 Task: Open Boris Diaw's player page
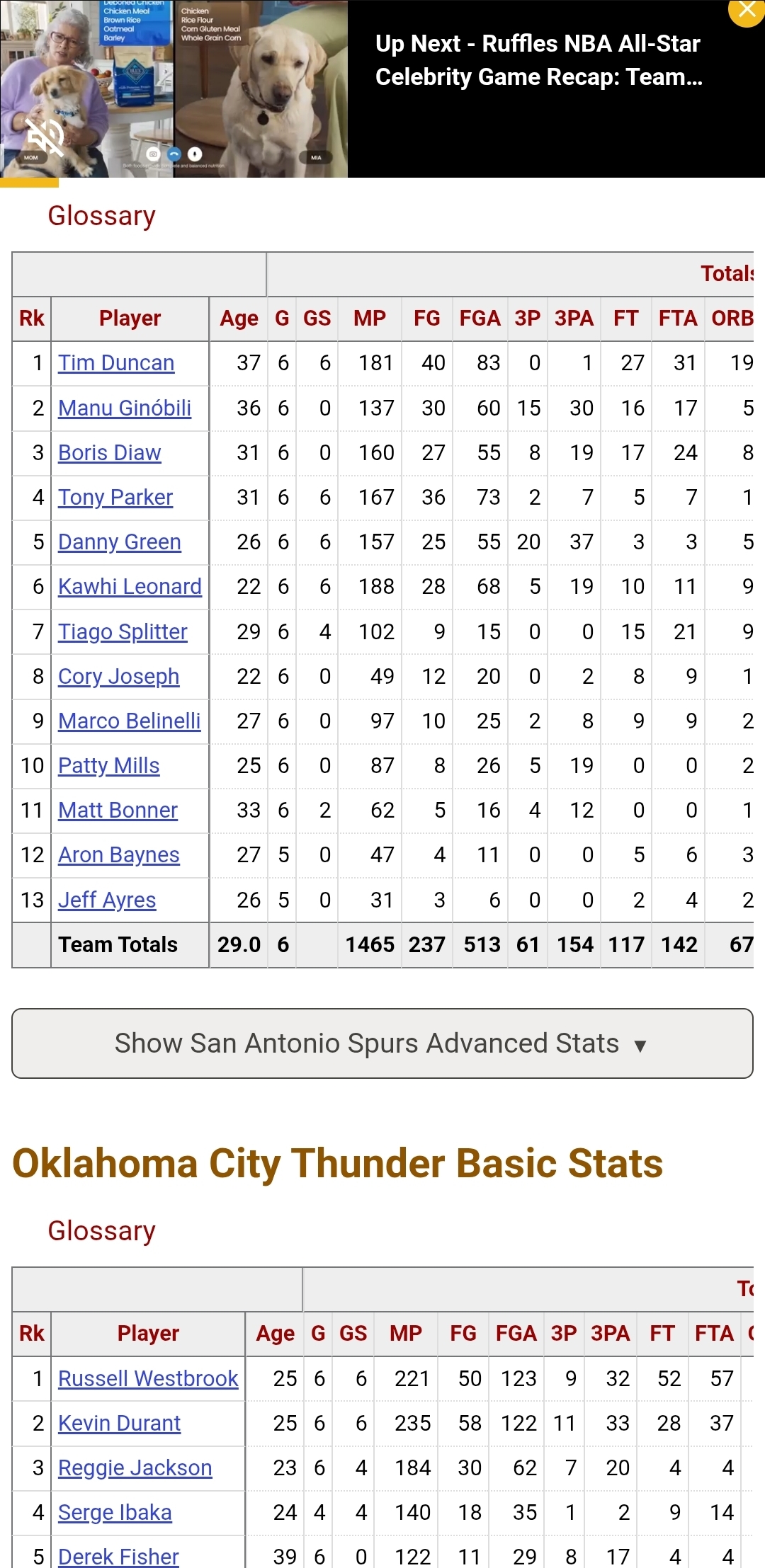pos(110,452)
